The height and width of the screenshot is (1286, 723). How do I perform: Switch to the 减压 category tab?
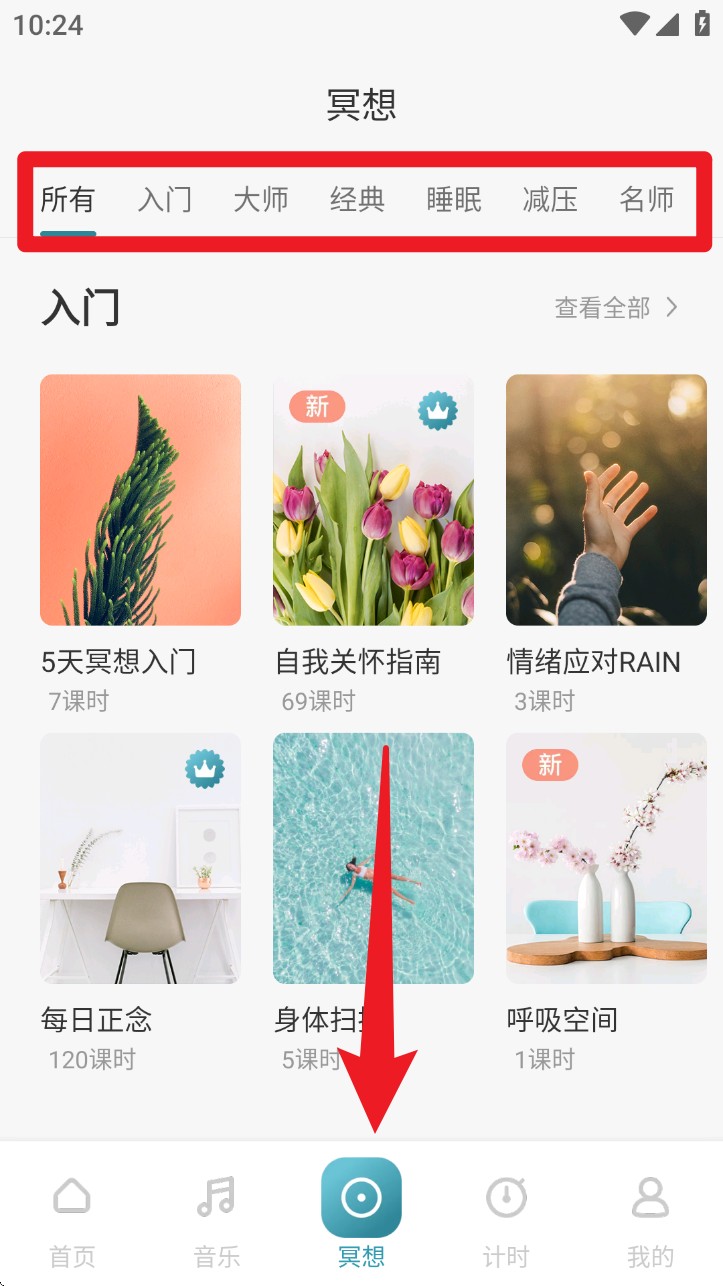pos(550,200)
